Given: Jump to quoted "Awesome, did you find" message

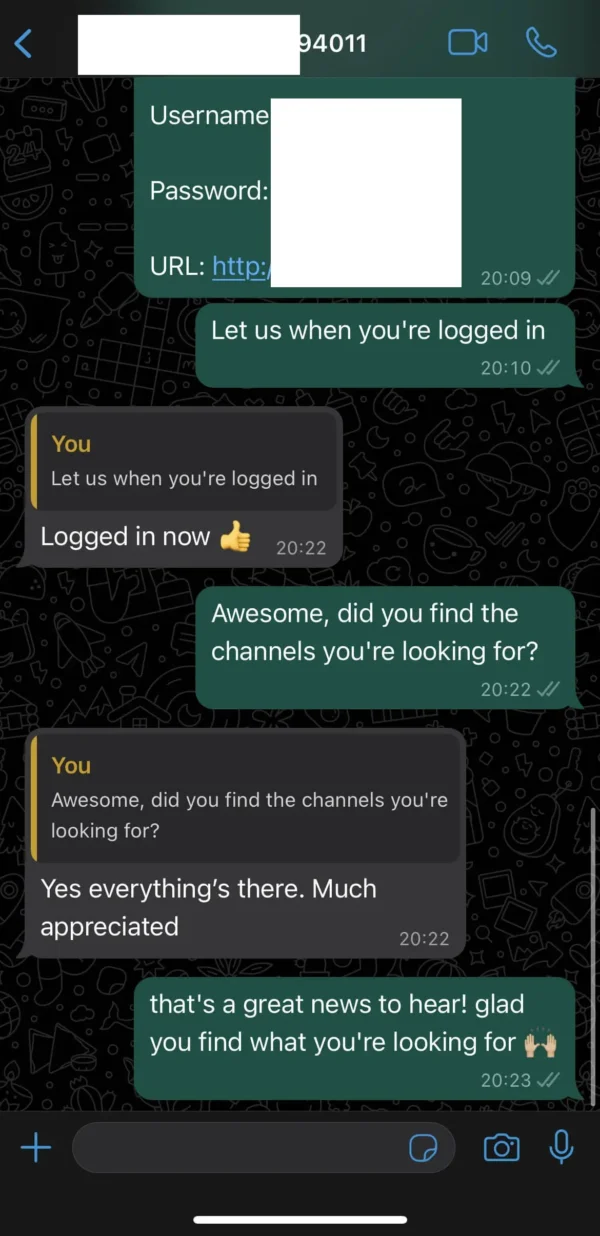Looking at the screenshot, I should [247, 796].
